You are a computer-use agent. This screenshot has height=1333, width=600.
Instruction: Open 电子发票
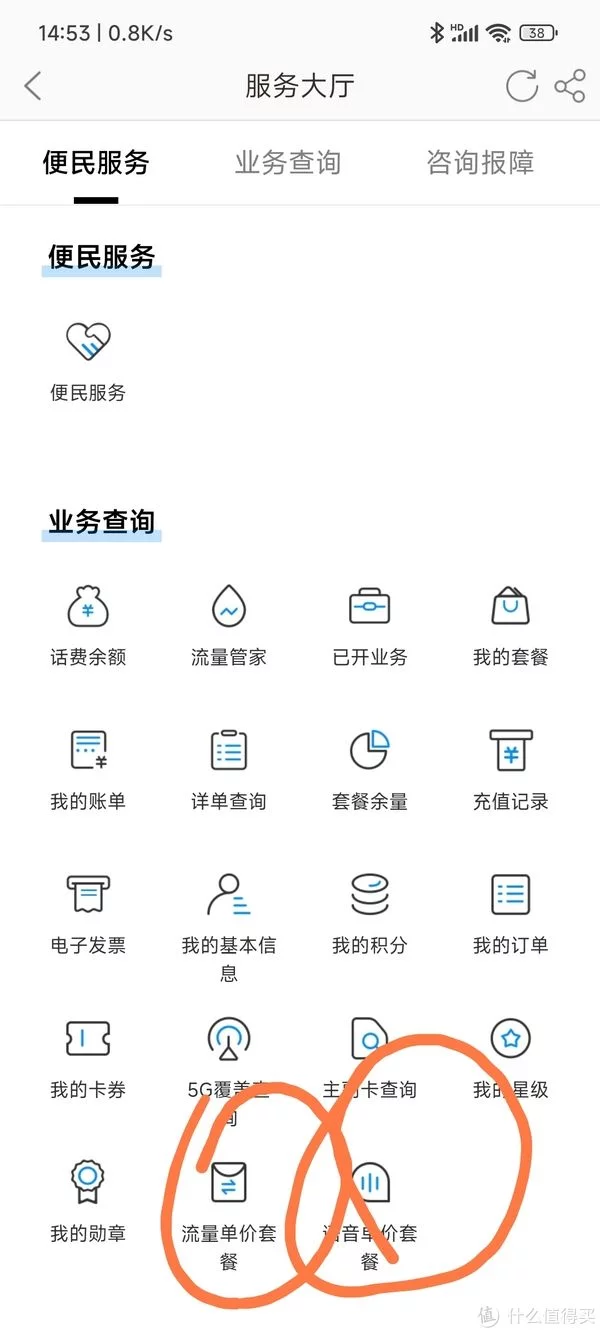pyautogui.click(x=88, y=914)
